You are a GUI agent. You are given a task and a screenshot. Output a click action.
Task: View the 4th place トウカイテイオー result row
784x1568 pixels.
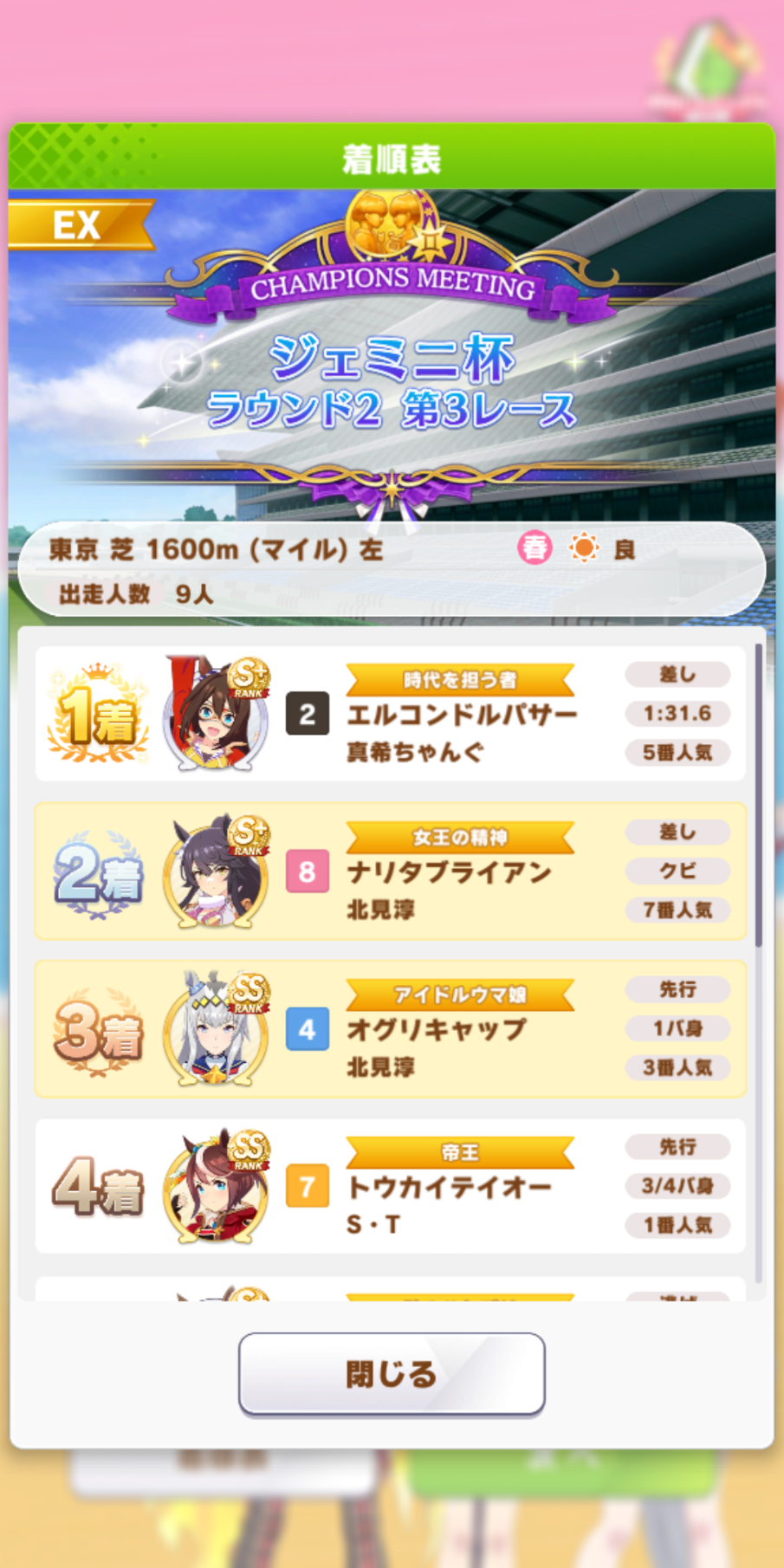[x=390, y=1186]
